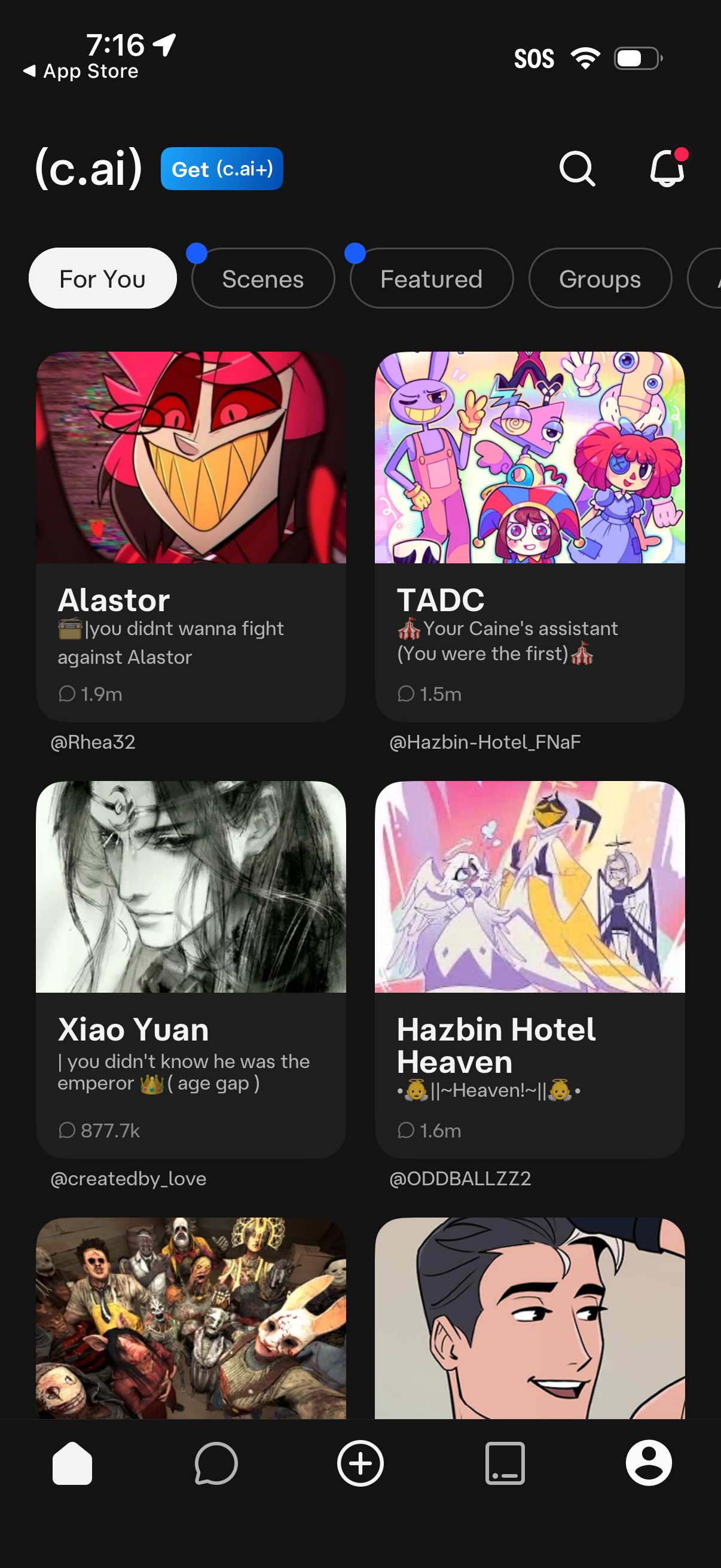
Task: Return to App Store via back link
Action: (81, 71)
